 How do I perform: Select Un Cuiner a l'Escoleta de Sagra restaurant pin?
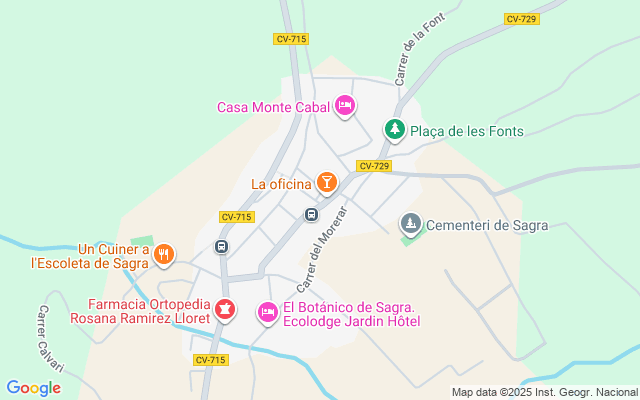tap(164, 256)
